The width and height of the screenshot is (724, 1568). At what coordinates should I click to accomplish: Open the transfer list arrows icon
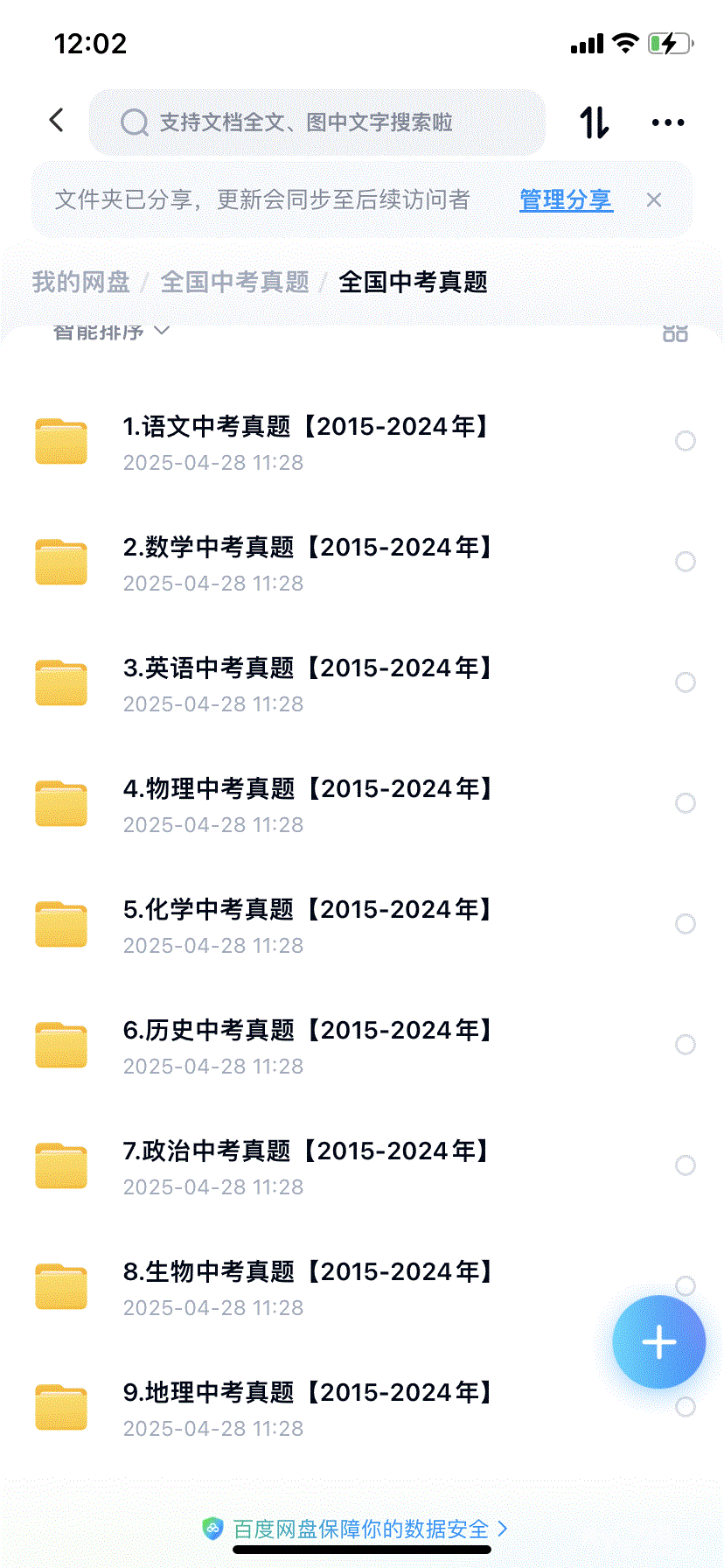coord(595,122)
